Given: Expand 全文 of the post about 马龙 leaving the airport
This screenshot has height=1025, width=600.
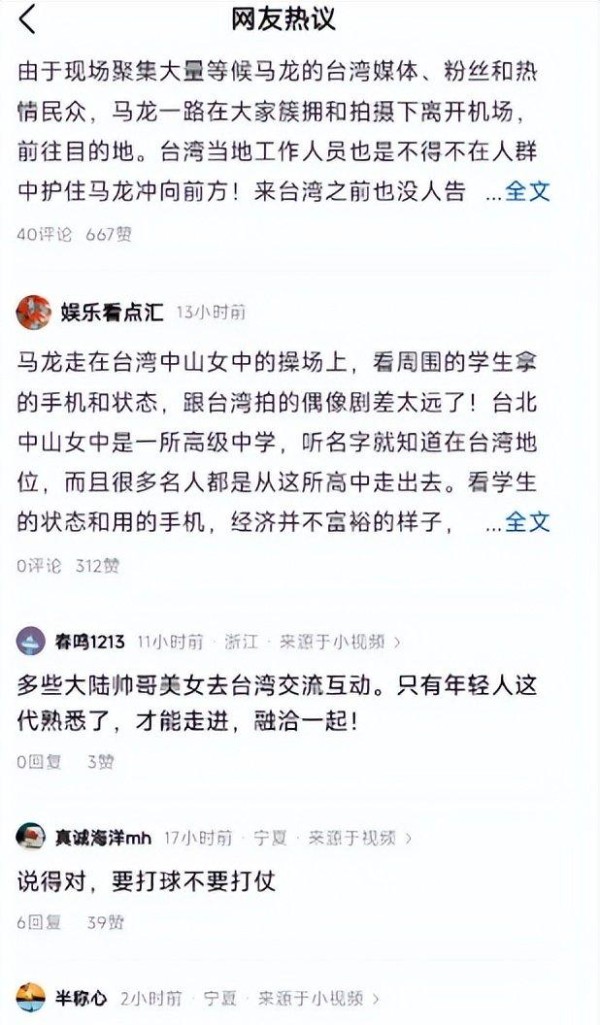Looking at the screenshot, I should [x=528, y=191].
